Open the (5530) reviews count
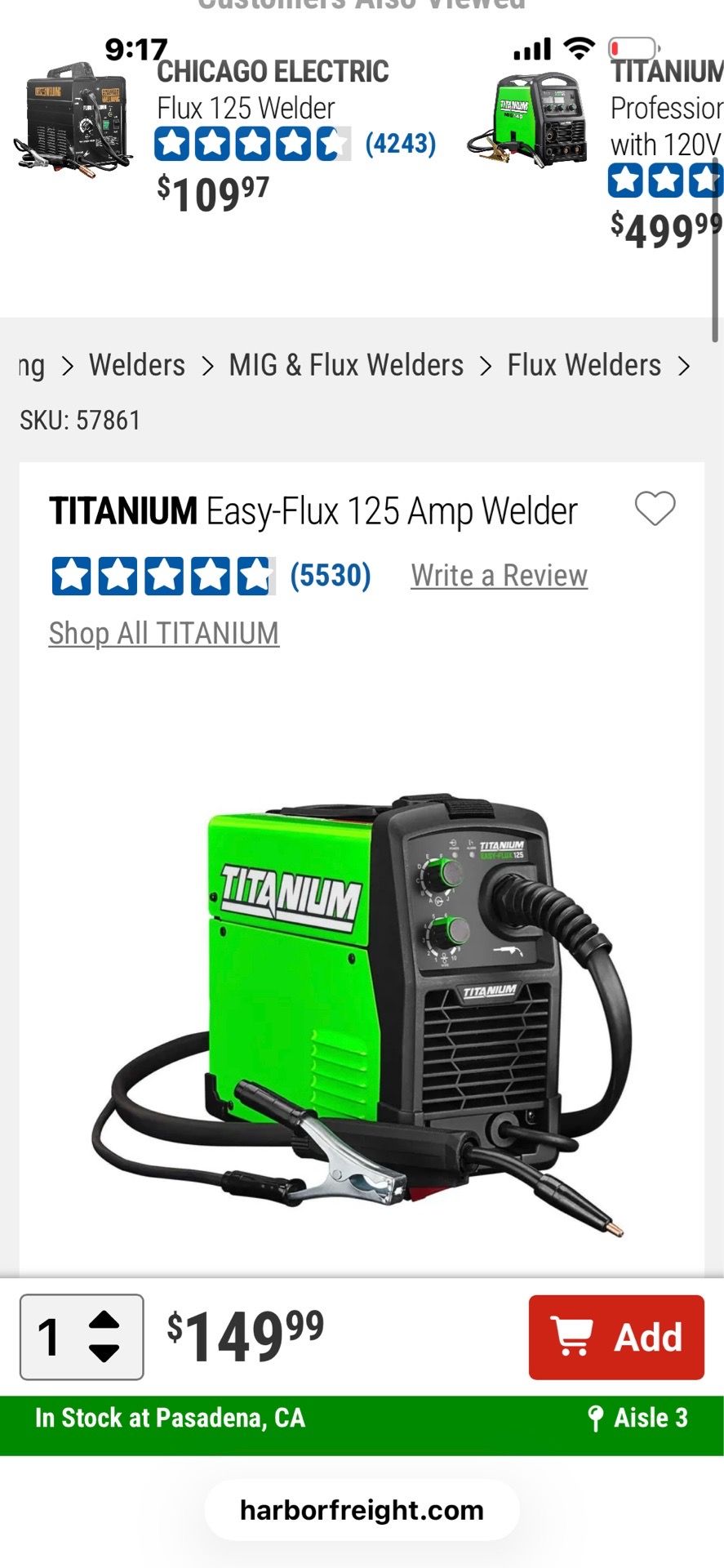The width and height of the screenshot is (724, 1568). [x=331, y=576]
